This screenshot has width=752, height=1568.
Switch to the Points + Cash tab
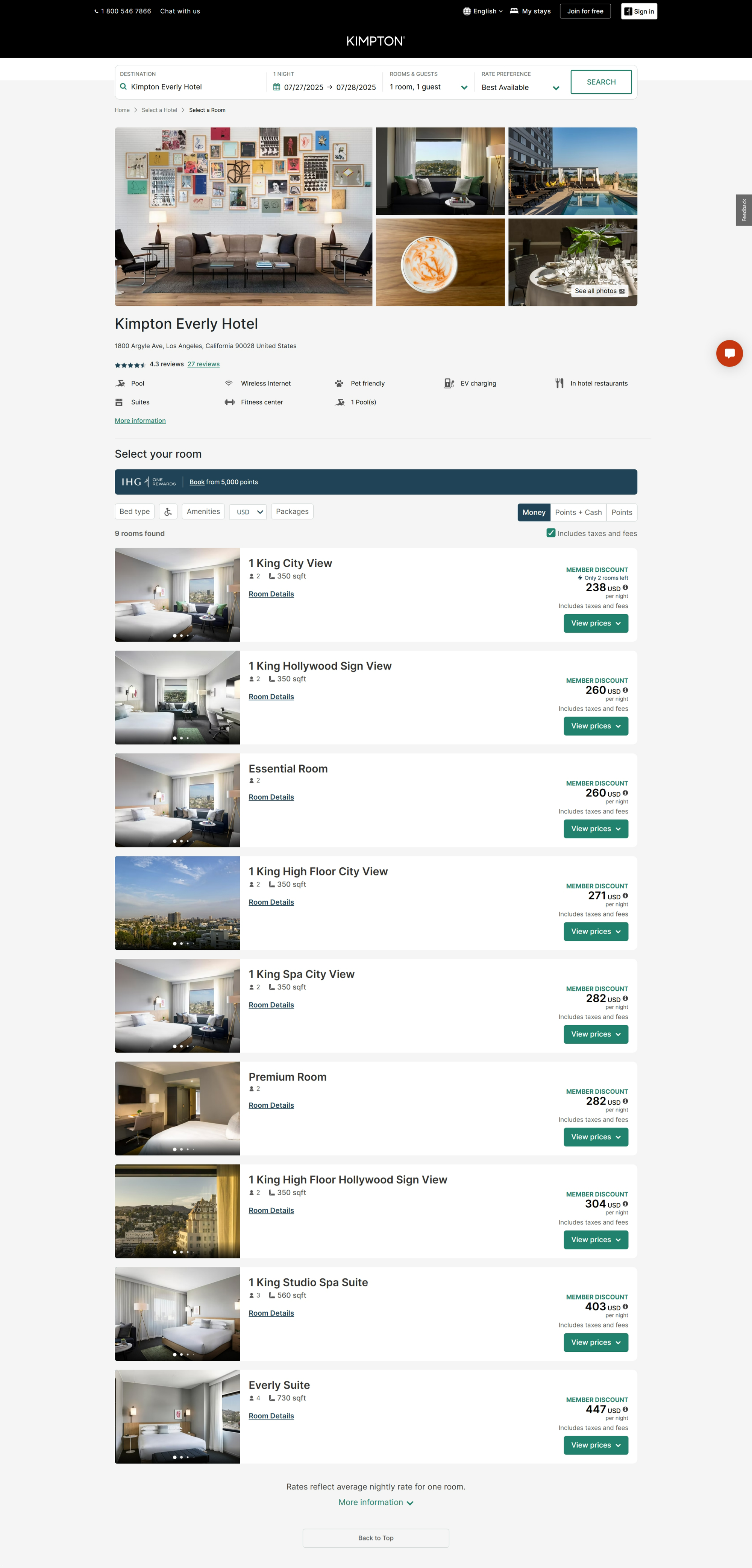[578, 513]
